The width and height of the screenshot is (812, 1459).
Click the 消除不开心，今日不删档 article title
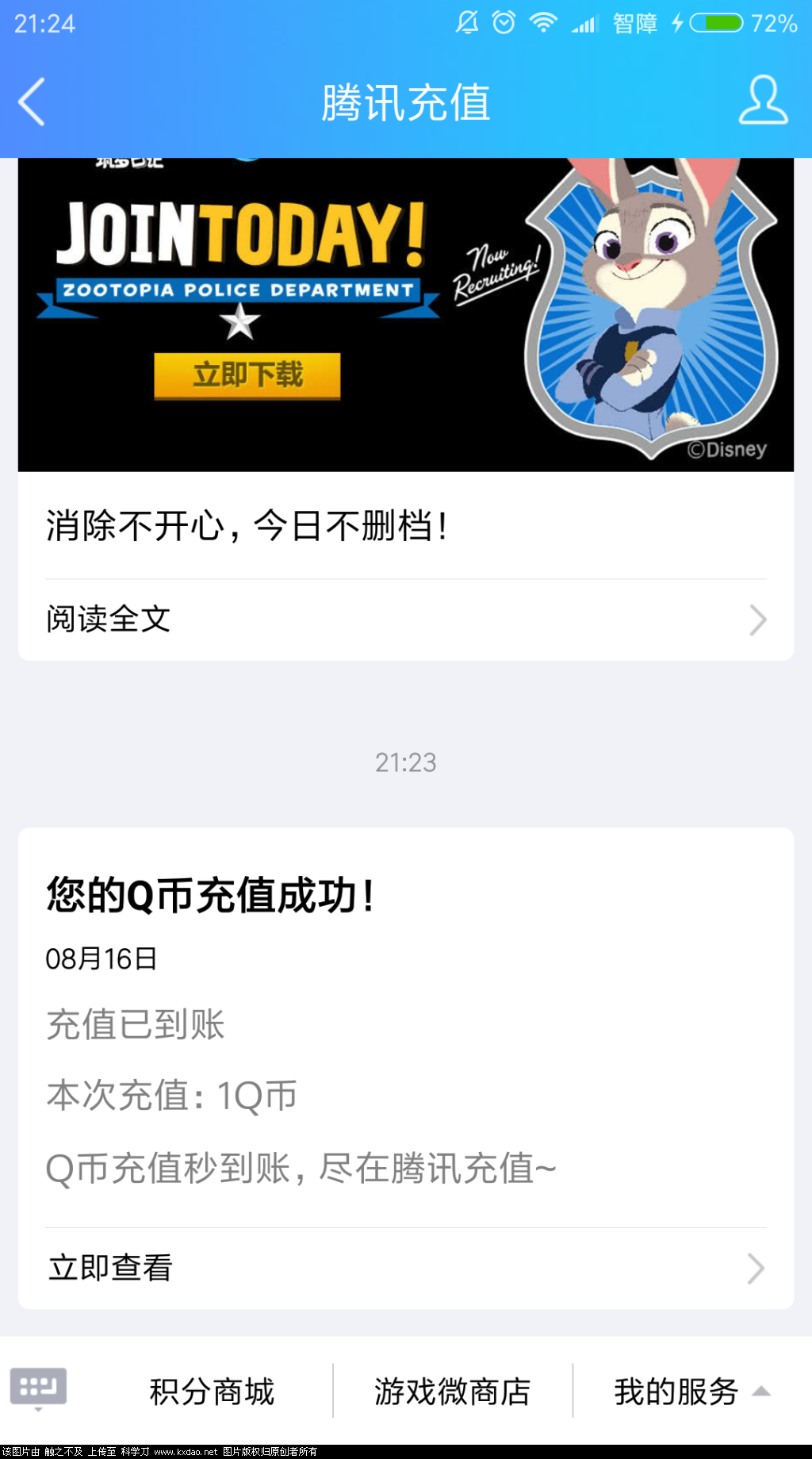tap(246, 524)
